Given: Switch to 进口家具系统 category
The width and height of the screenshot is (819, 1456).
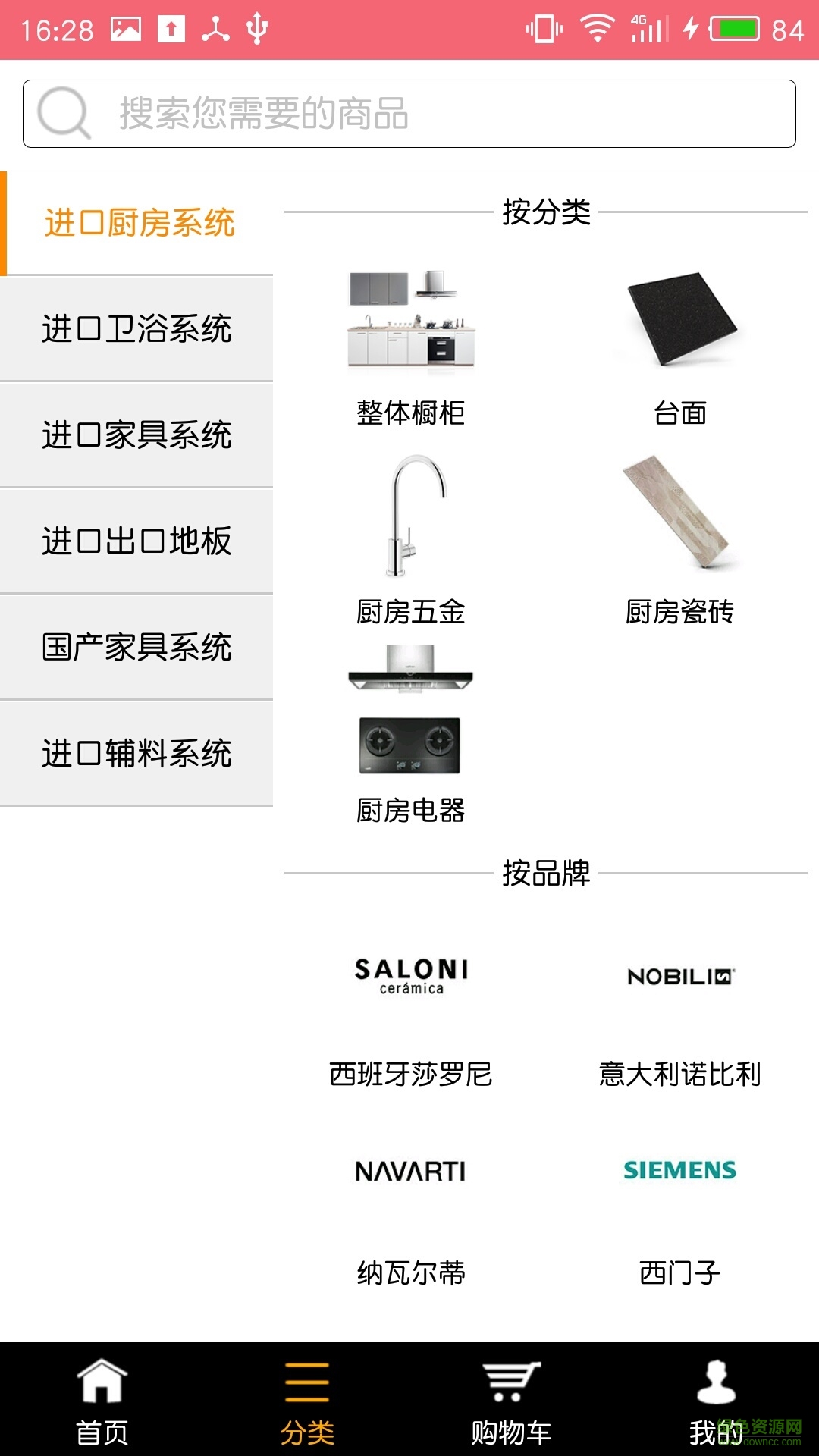Looking at the screenshot, I should (x=136, y=435).
